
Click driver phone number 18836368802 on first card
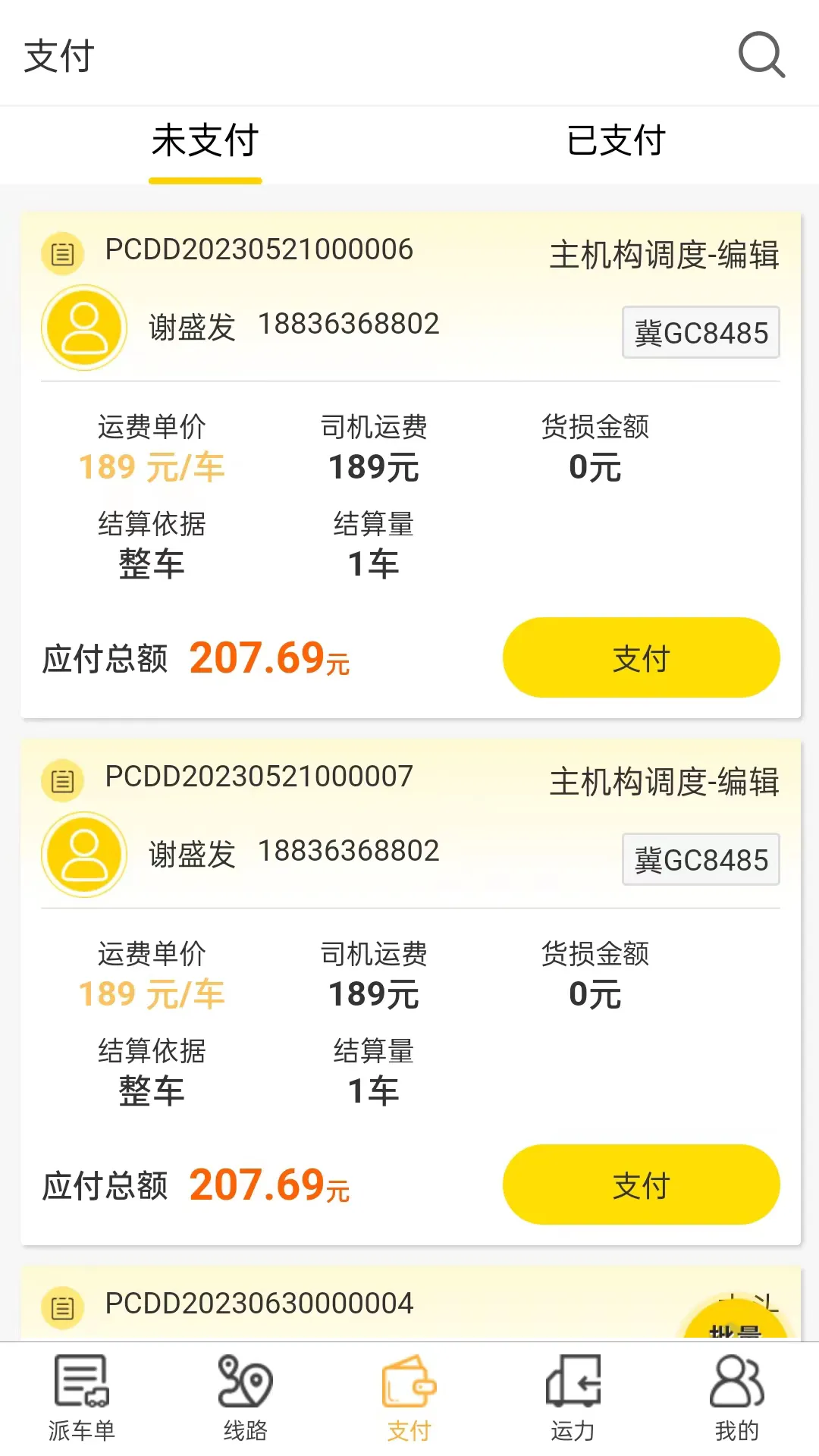pos(349,324)
